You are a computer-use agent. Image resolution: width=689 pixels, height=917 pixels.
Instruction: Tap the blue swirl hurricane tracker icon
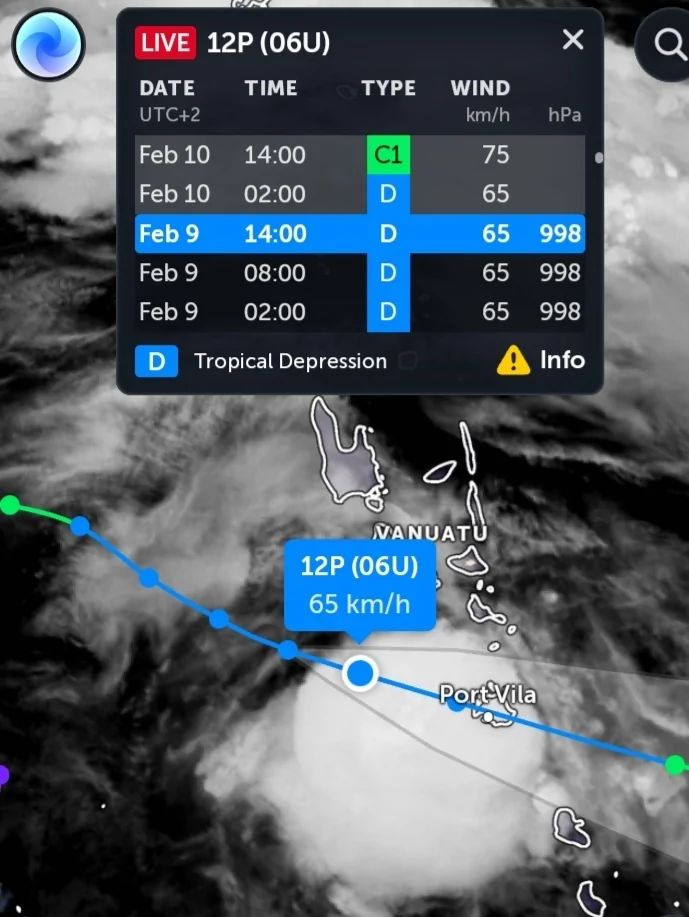coord(47,45)
